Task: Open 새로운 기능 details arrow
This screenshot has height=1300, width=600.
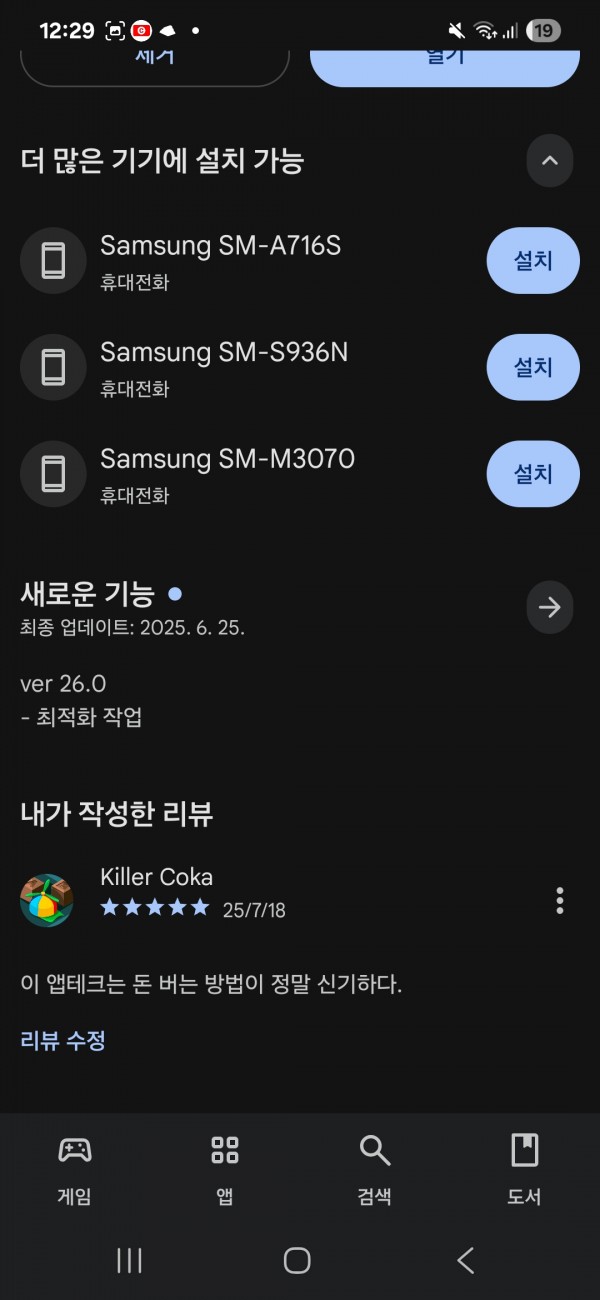Action: coord(550,607)
